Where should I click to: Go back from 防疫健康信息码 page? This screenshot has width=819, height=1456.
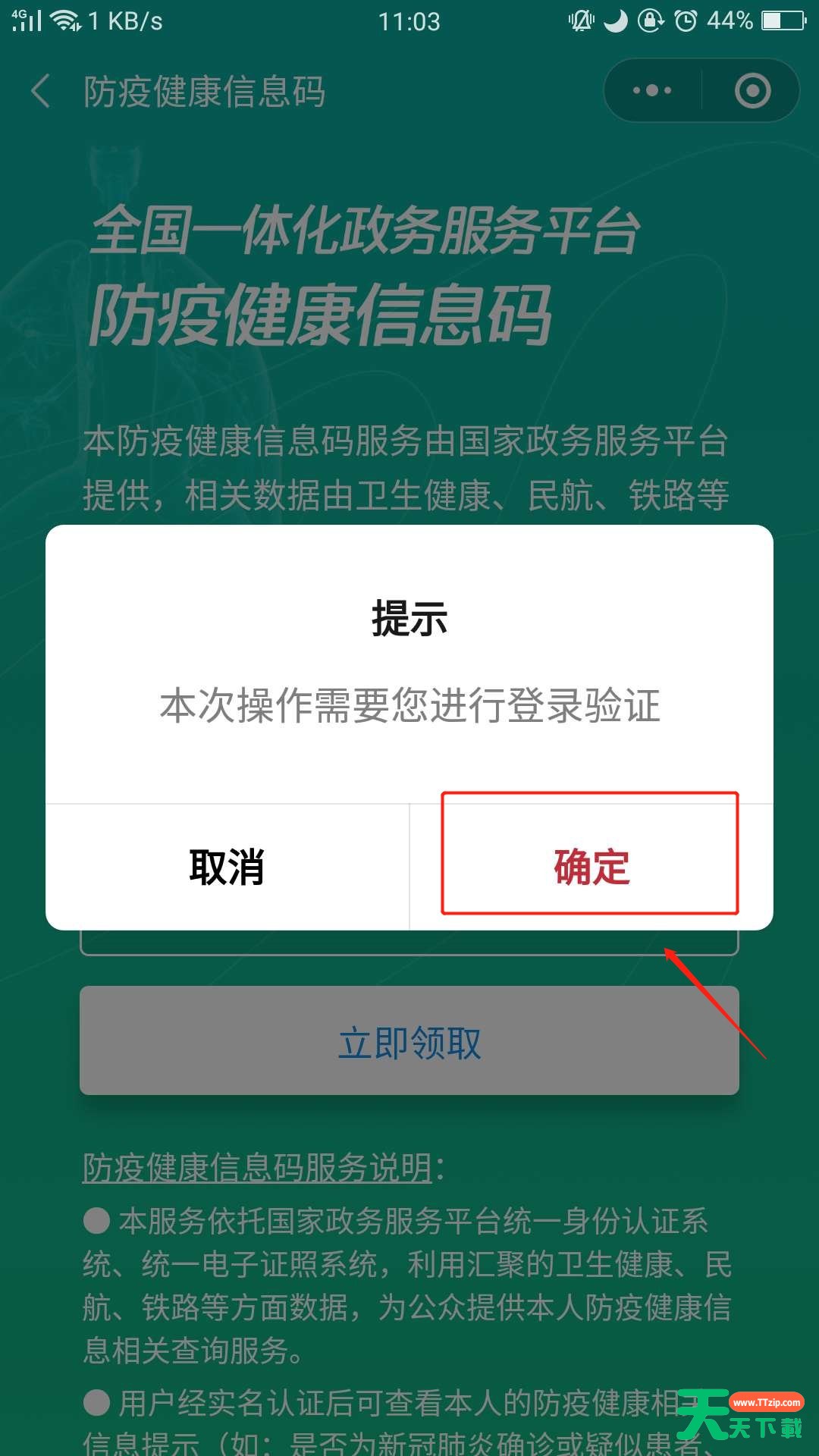click(x=41, y=91)
